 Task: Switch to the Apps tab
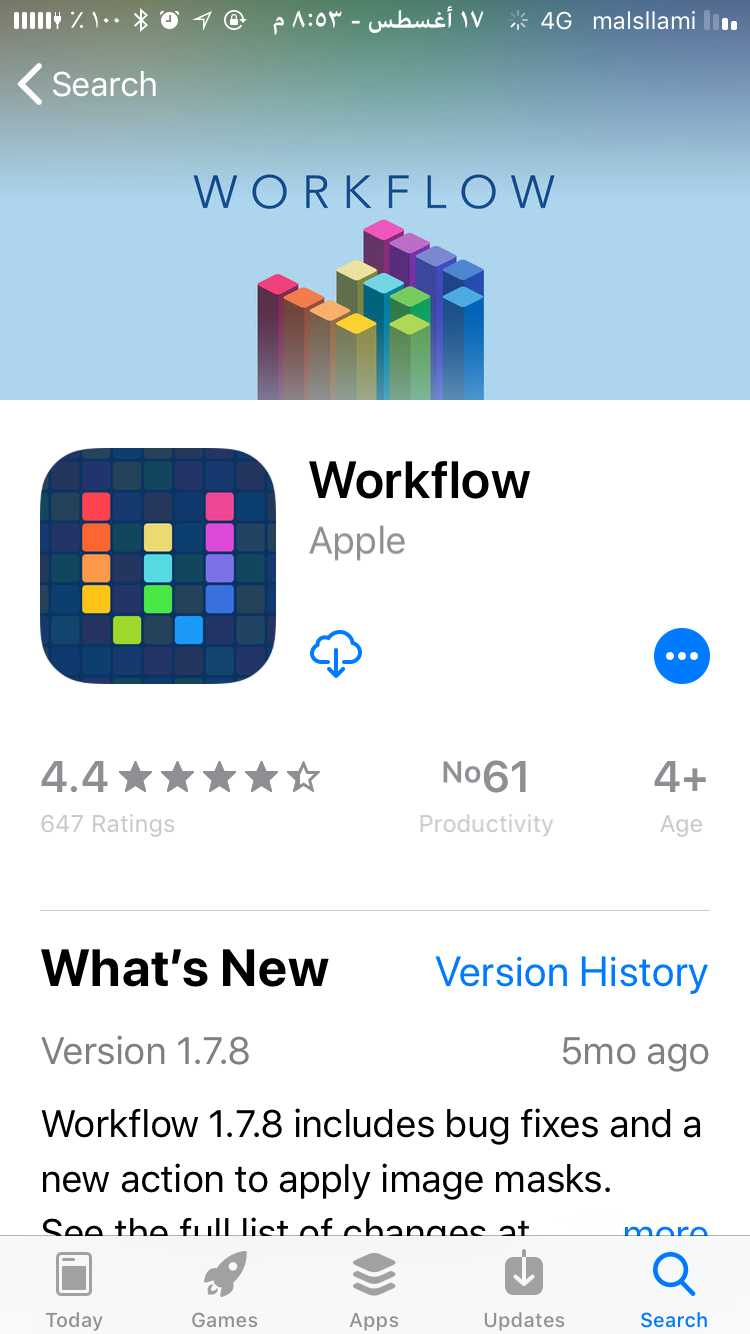(374, 1290)
